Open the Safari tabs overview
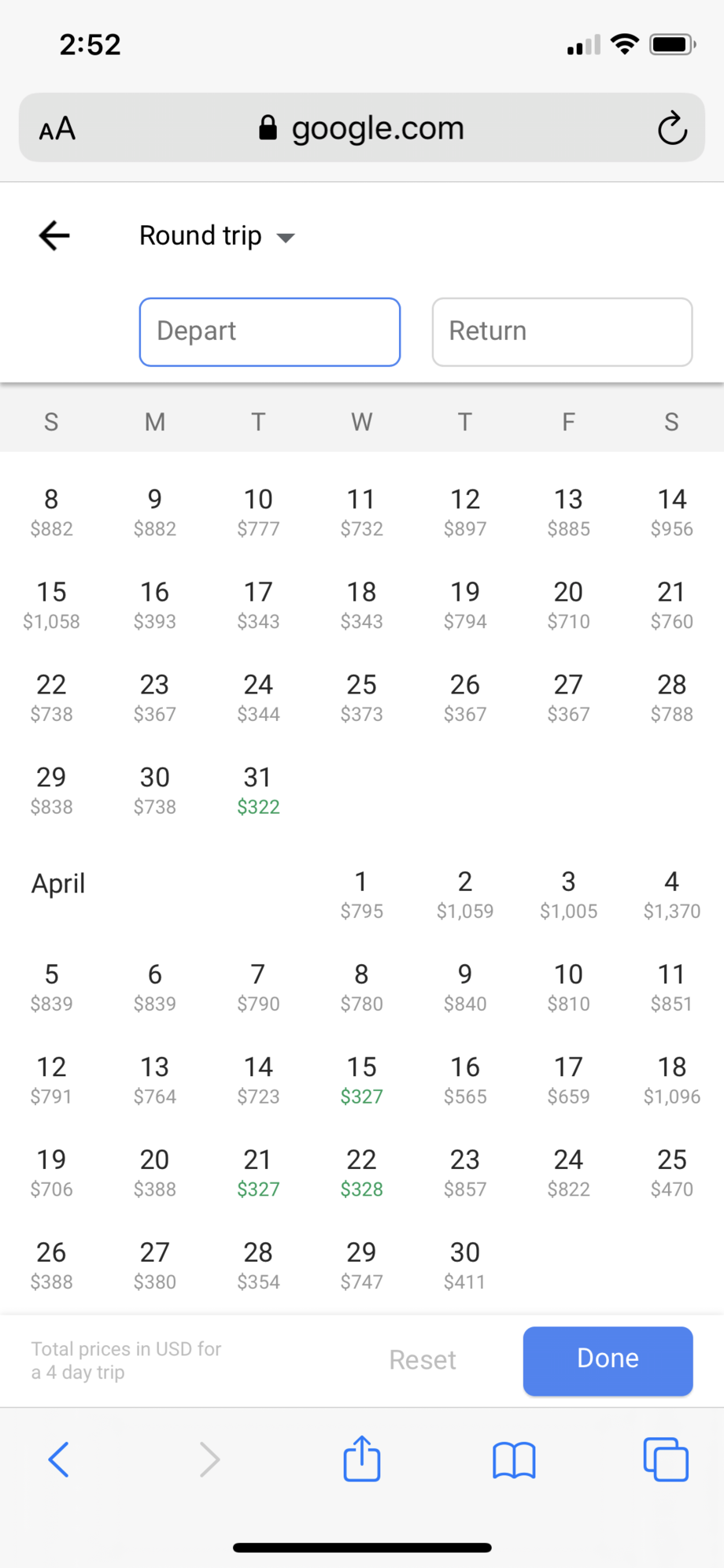 pos(666,1459)
